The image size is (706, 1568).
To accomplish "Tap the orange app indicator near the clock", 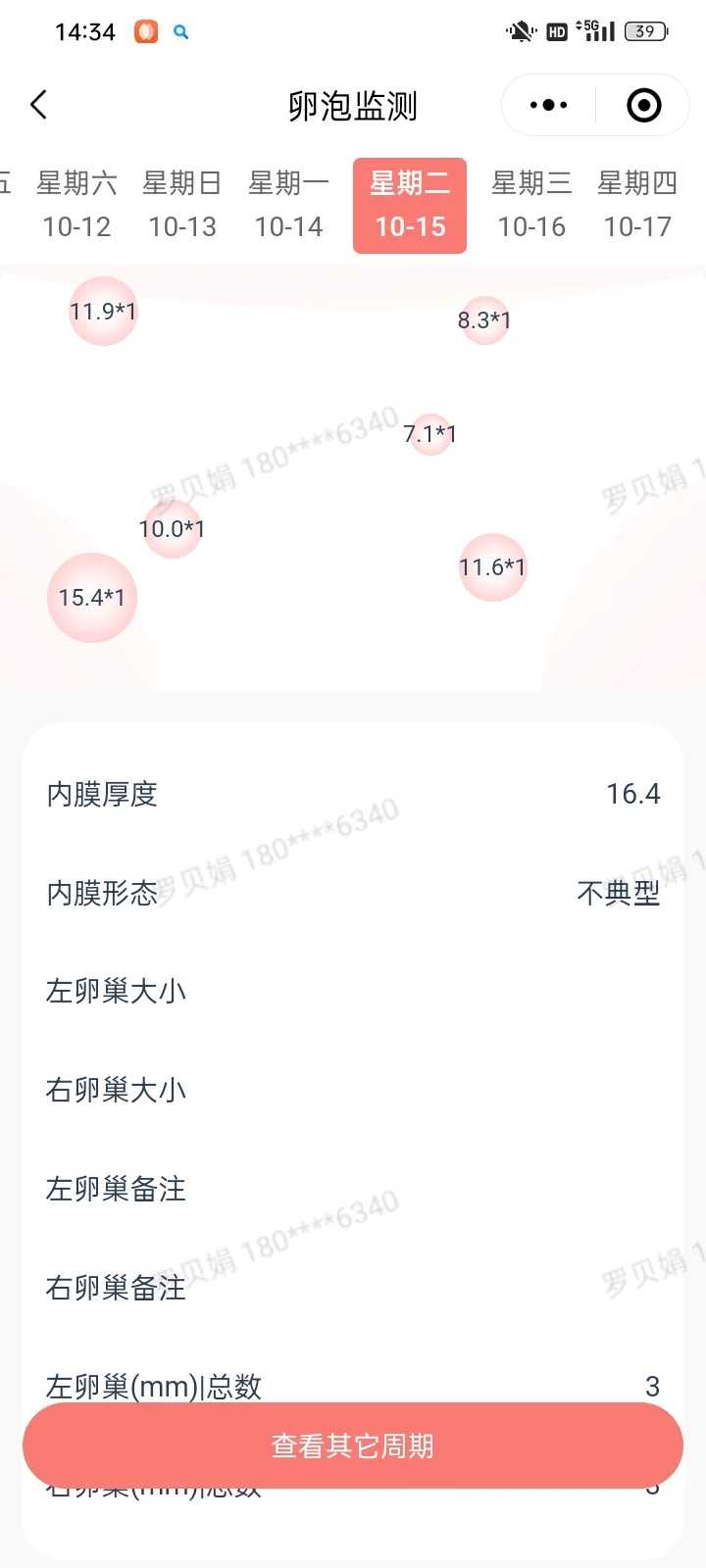I will [x=145, y=31].
